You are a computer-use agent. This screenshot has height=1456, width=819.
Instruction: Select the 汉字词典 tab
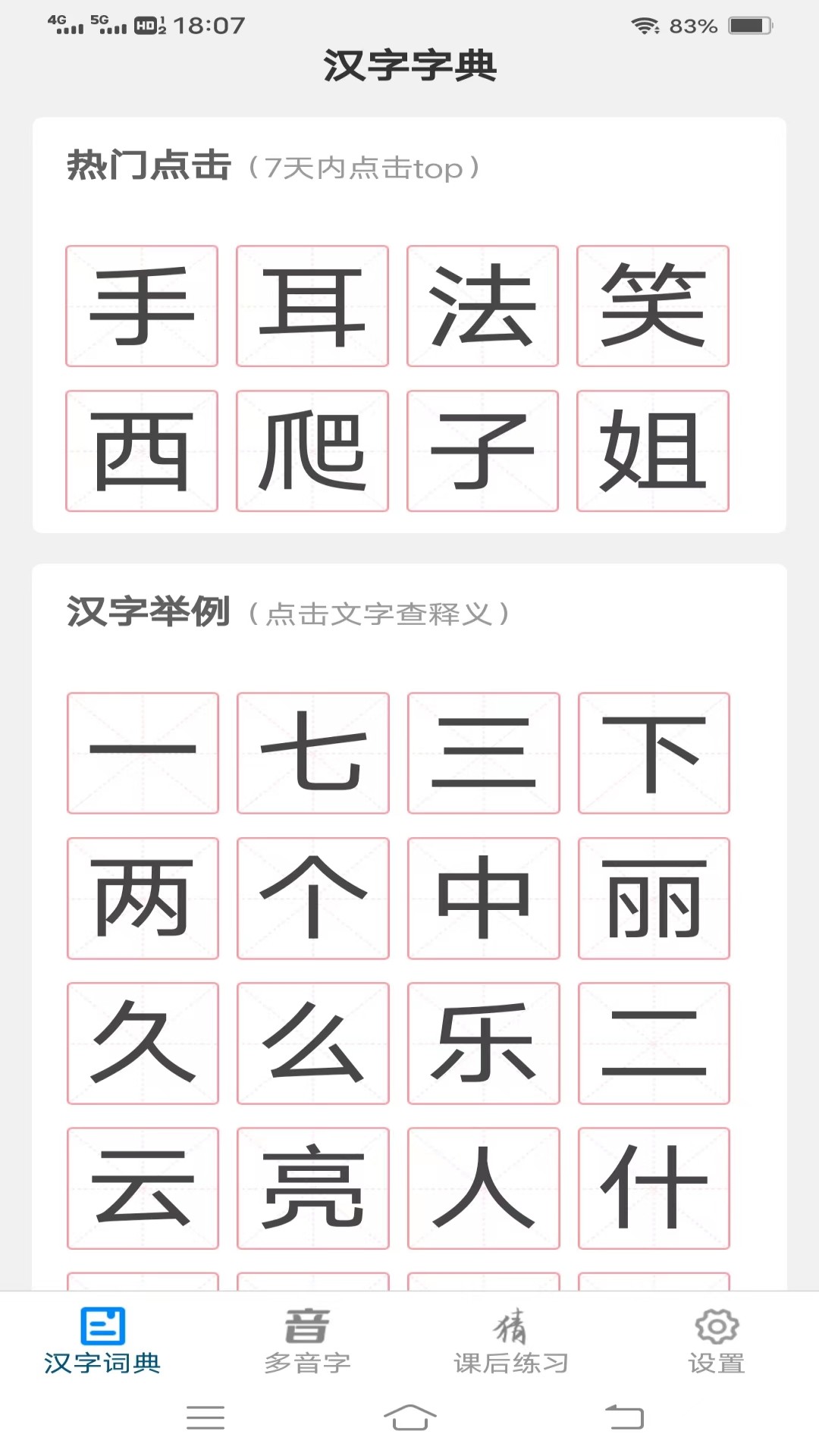102,1341
